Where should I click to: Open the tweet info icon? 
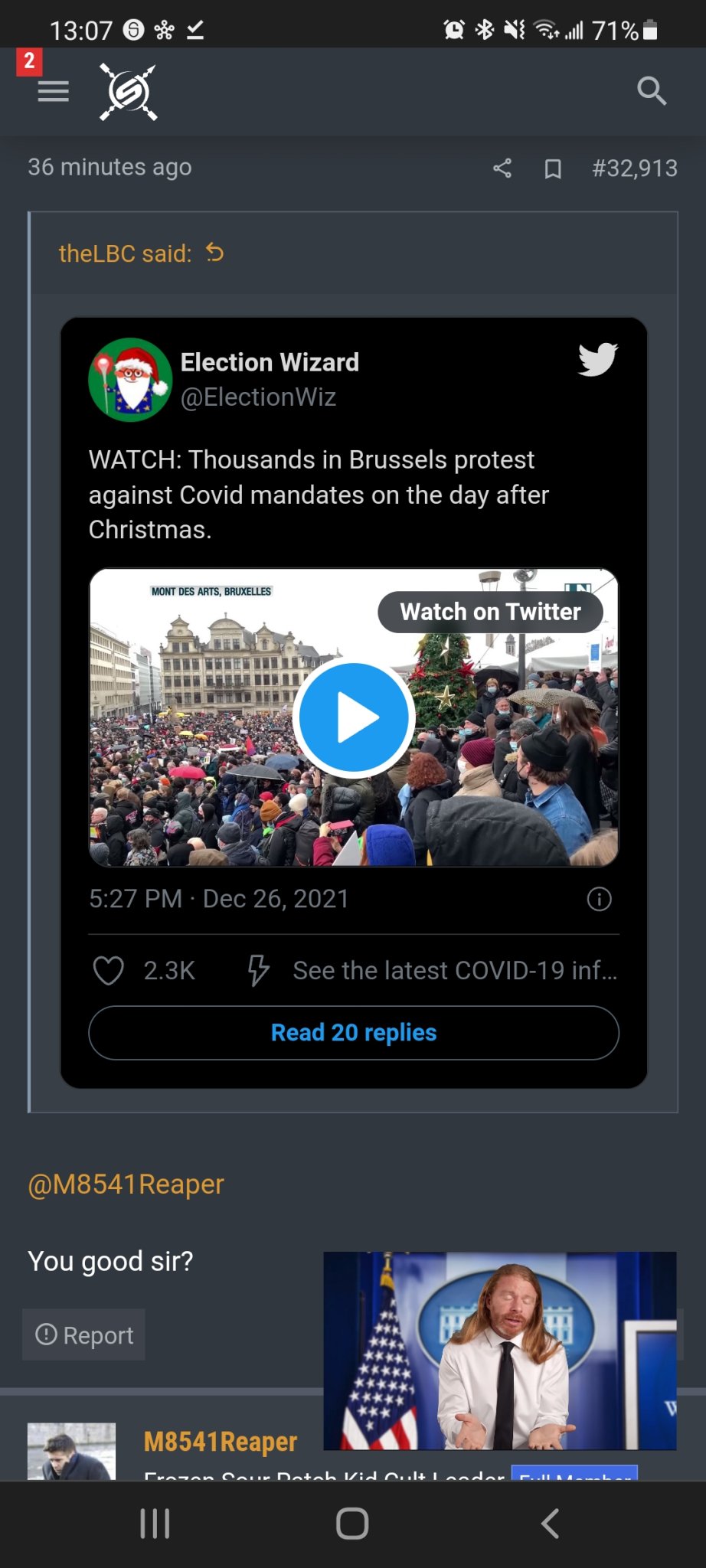coord(599,899)
